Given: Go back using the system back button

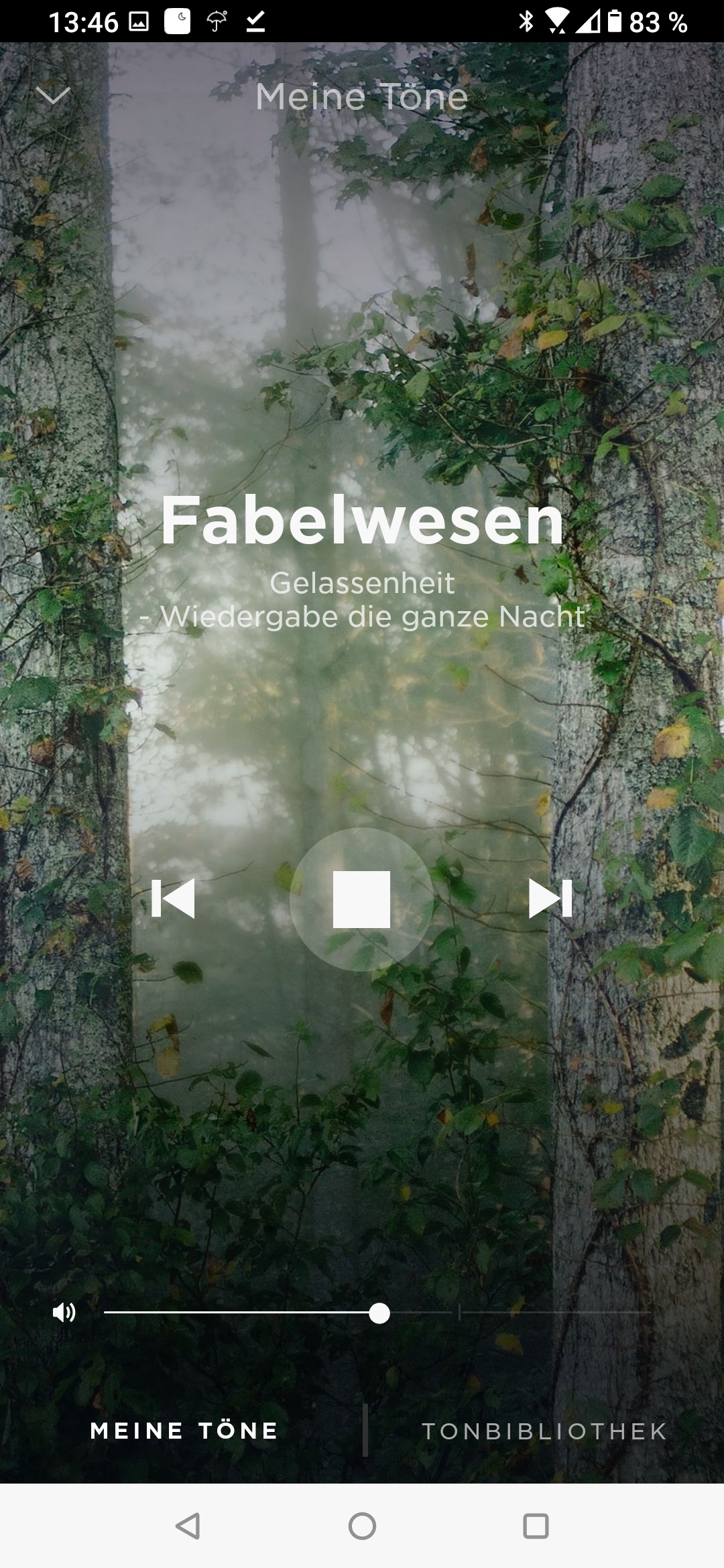Looking at the screenshot, I should (x=188, y=1526).
